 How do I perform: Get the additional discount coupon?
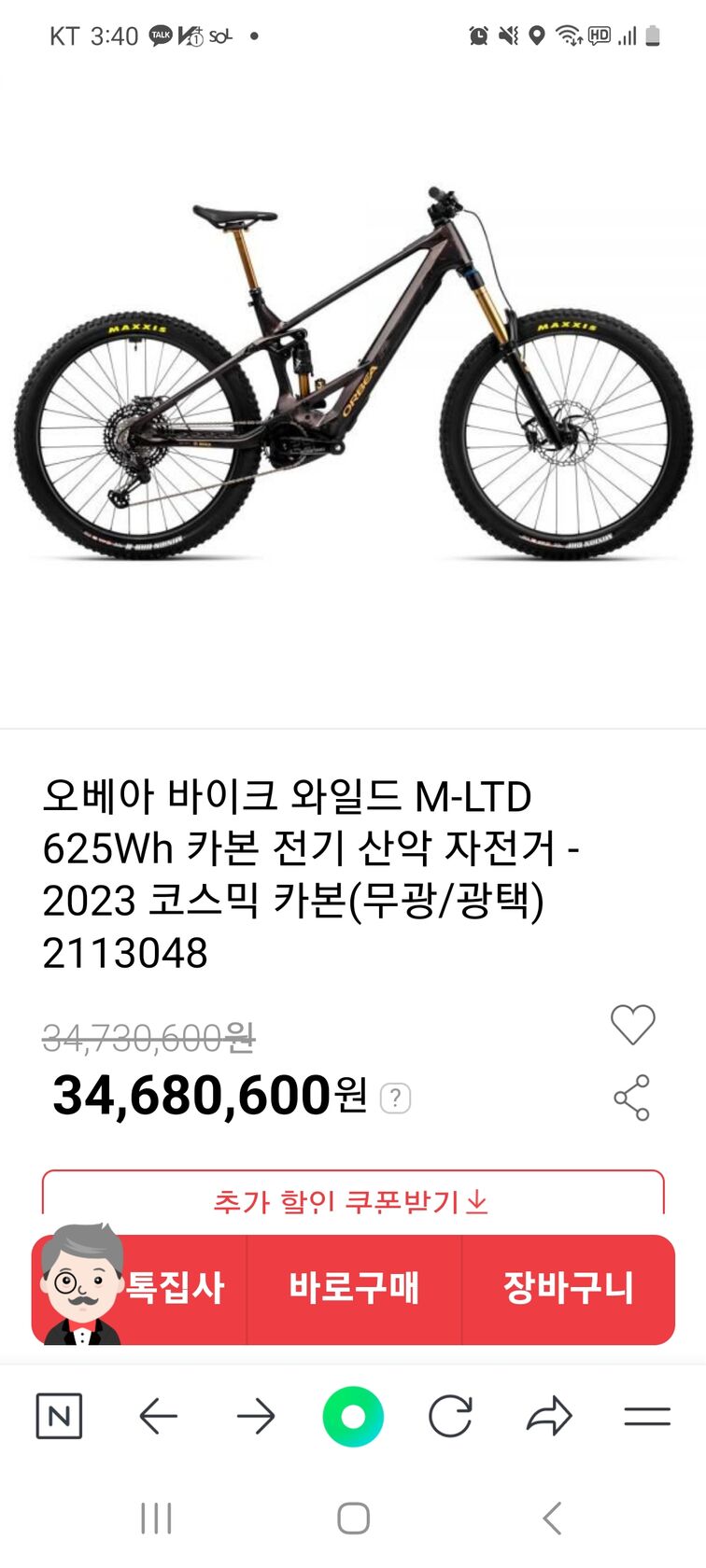(353, 1198)
